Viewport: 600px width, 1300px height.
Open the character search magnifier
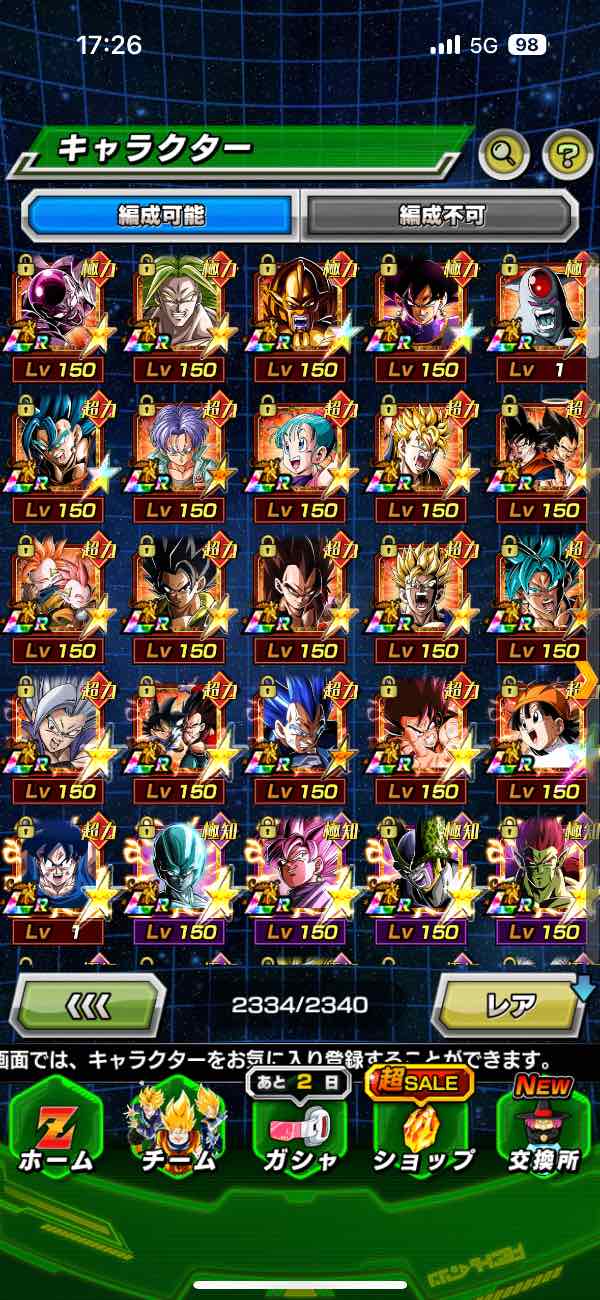click(505, 153)
